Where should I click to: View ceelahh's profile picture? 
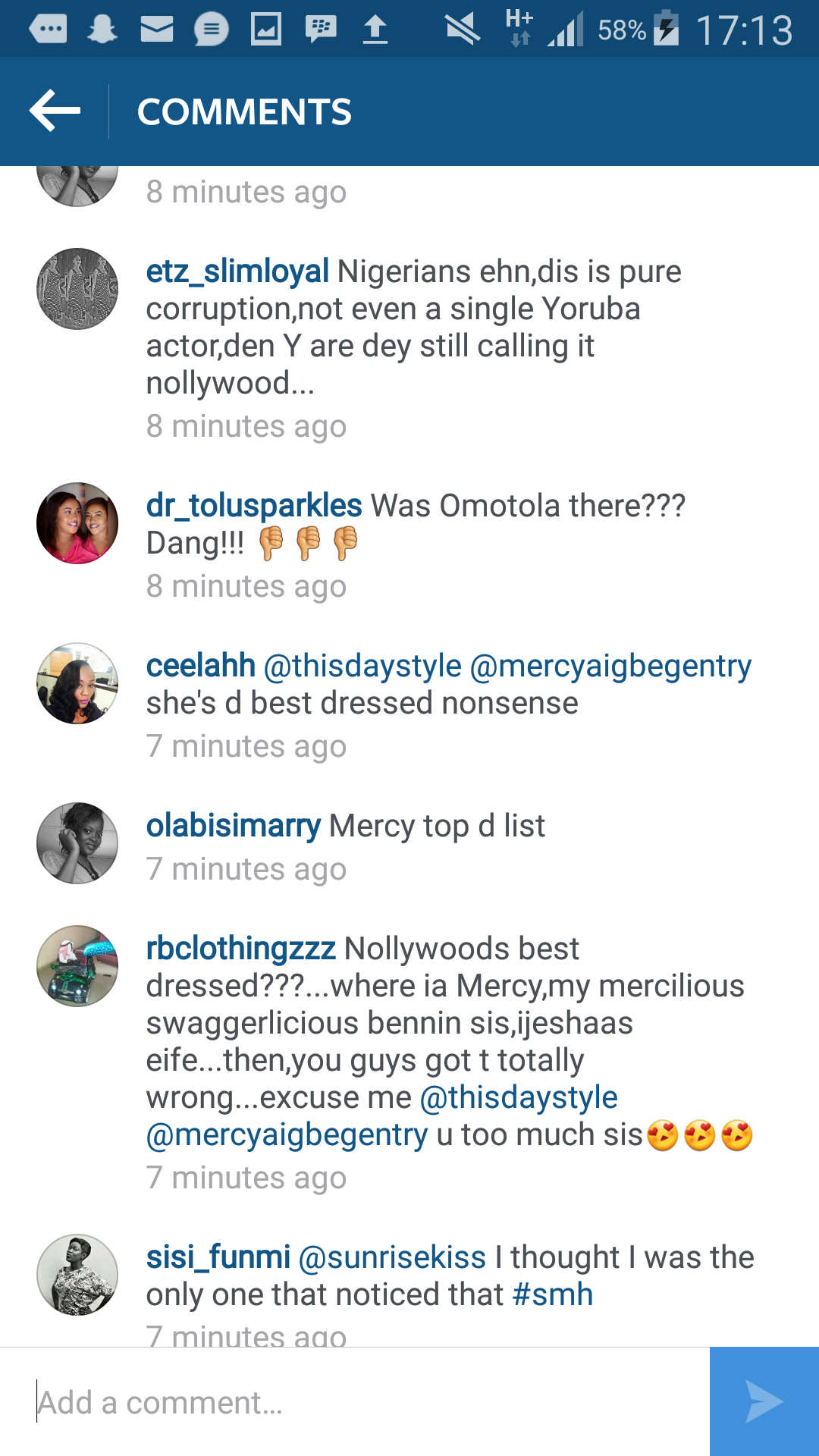click(x=77, y=683)
